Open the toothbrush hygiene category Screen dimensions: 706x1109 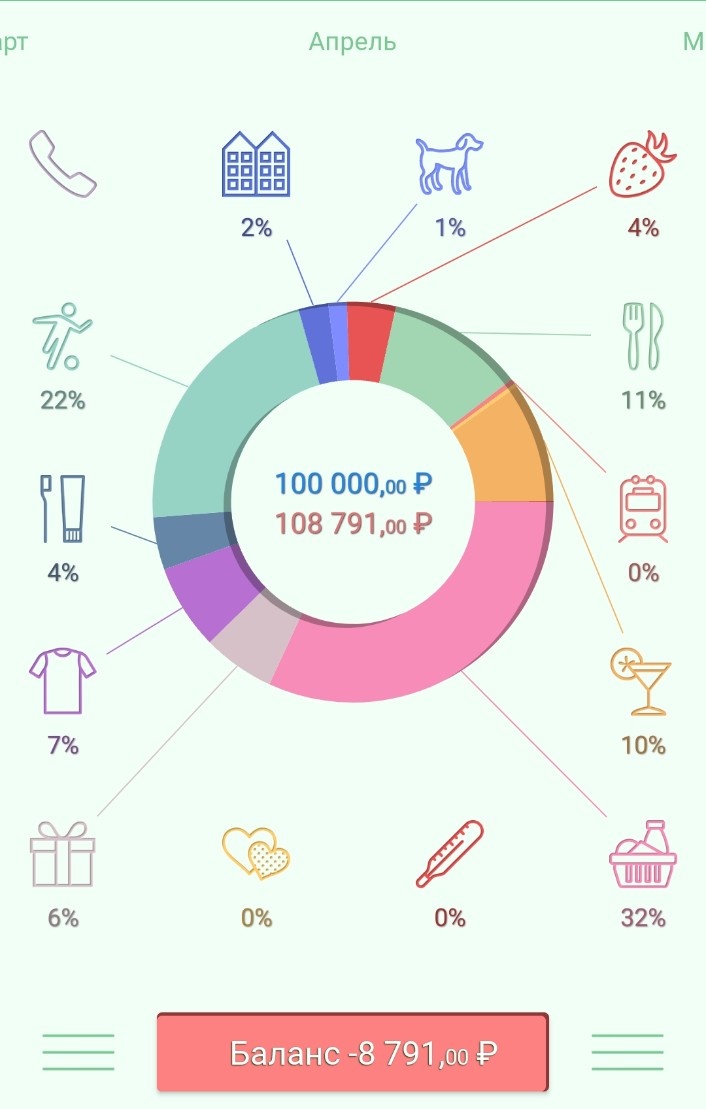coord(62,509)
